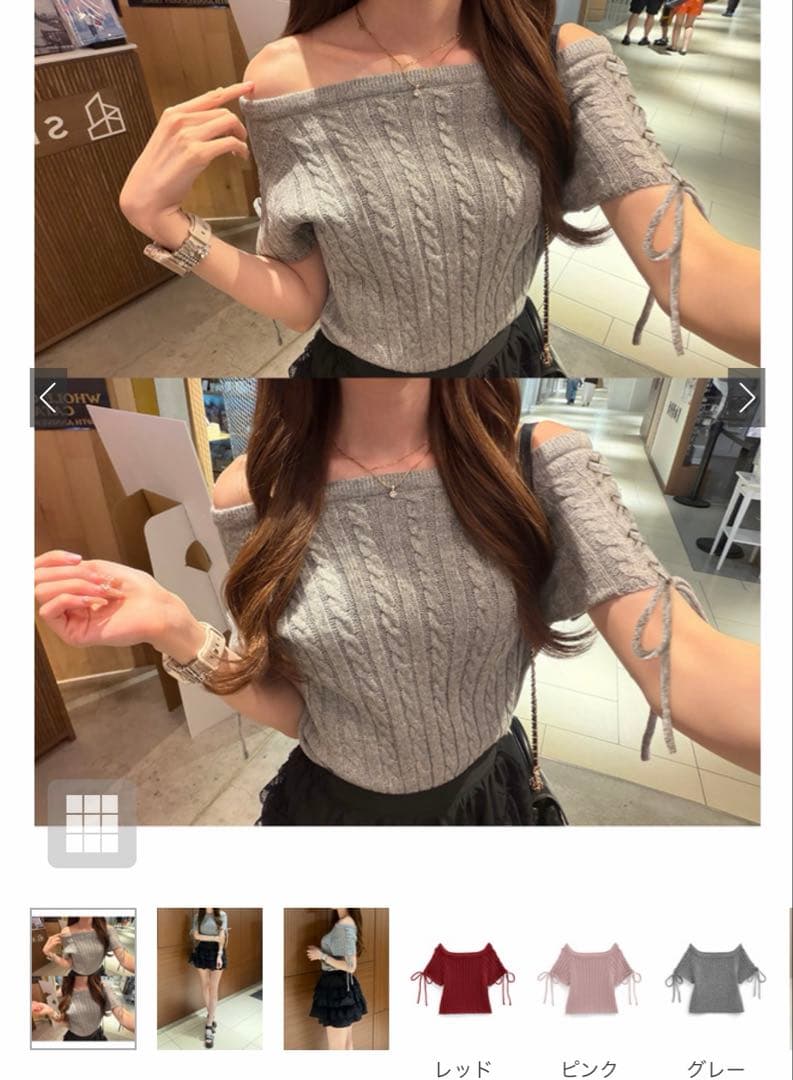Select the gray グレー sweater thumbnail
793x1080 pixels.
[715, 978]
